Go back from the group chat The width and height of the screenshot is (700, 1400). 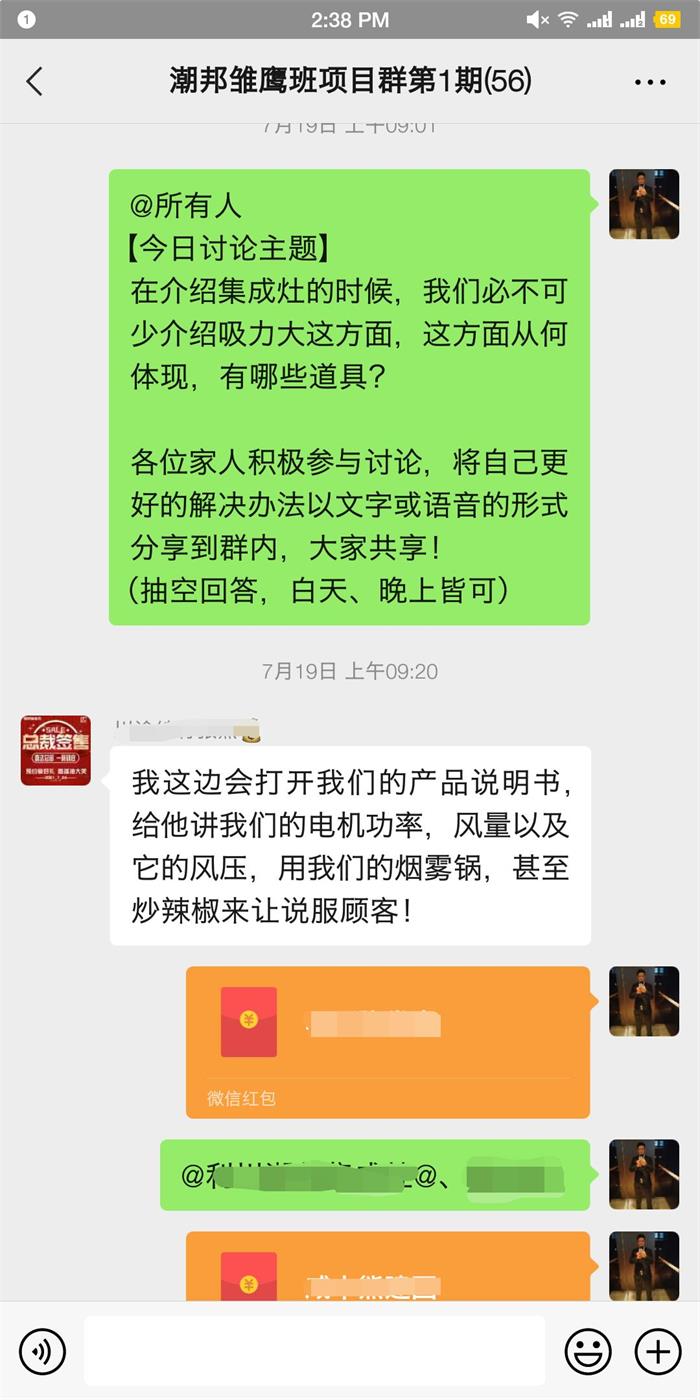point(35,81)
